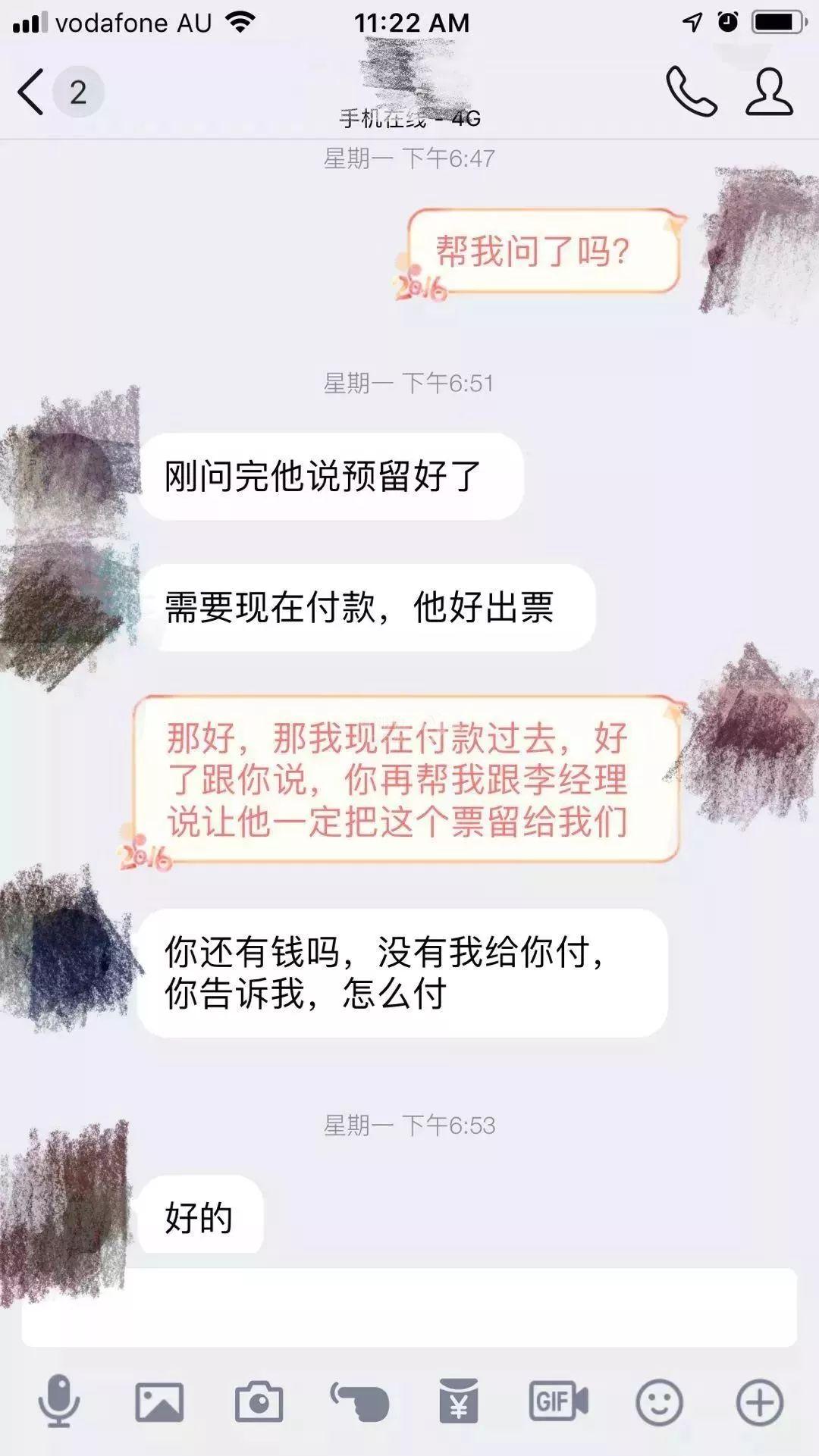Image resolution: width=819 pixels, height=1456 pixels.
Task: Record a voice message with the microphone
Action: point(59,1402)
